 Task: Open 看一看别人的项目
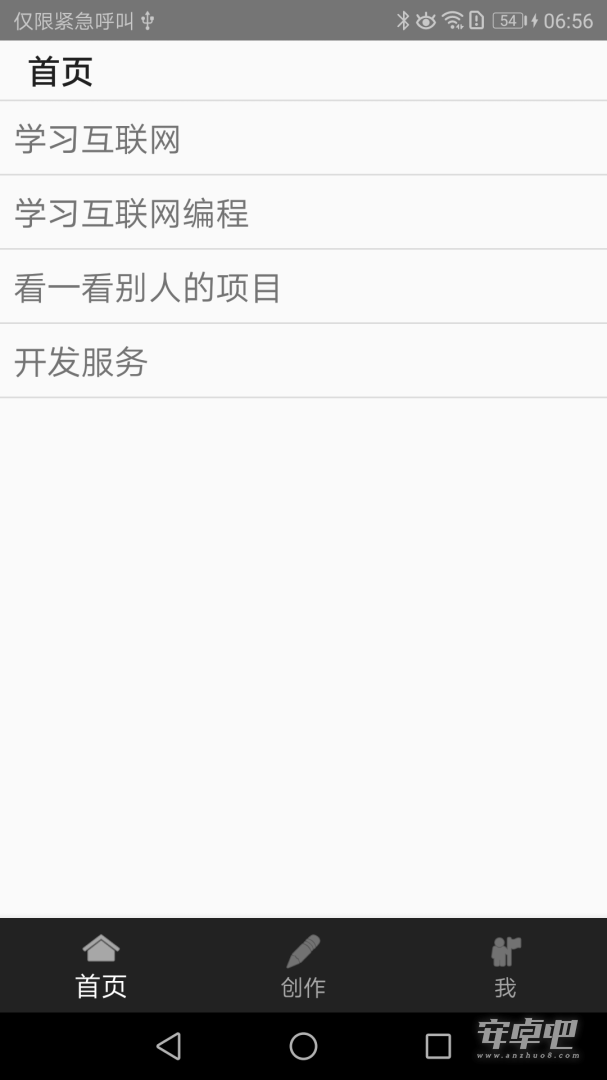click(x=303, y=287)
